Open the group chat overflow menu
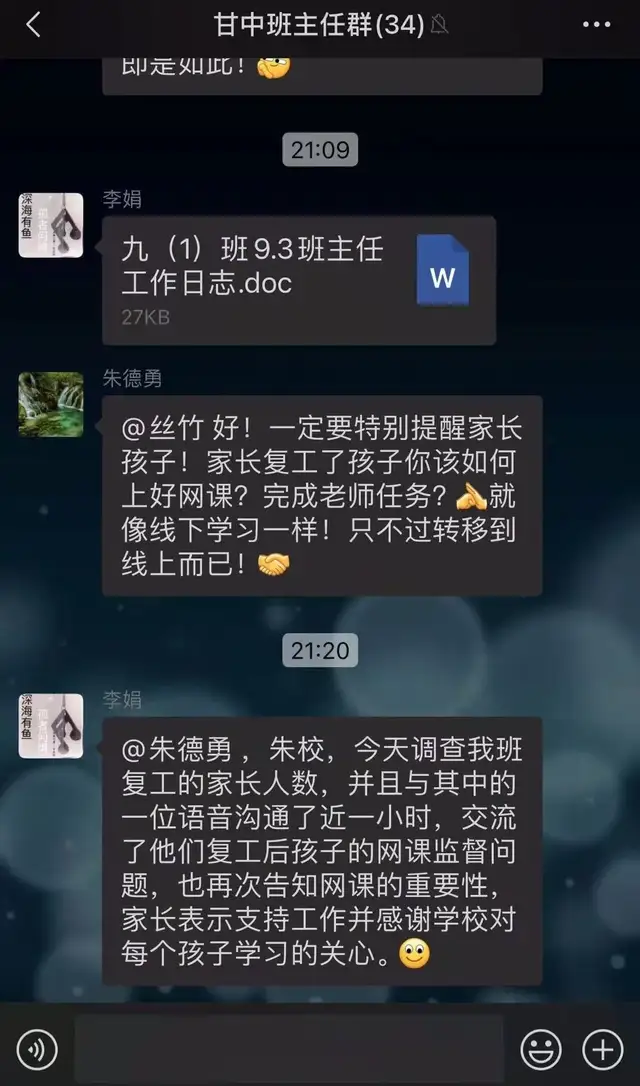The width and height of the screenshot is (640, 1086). [596, 25]
